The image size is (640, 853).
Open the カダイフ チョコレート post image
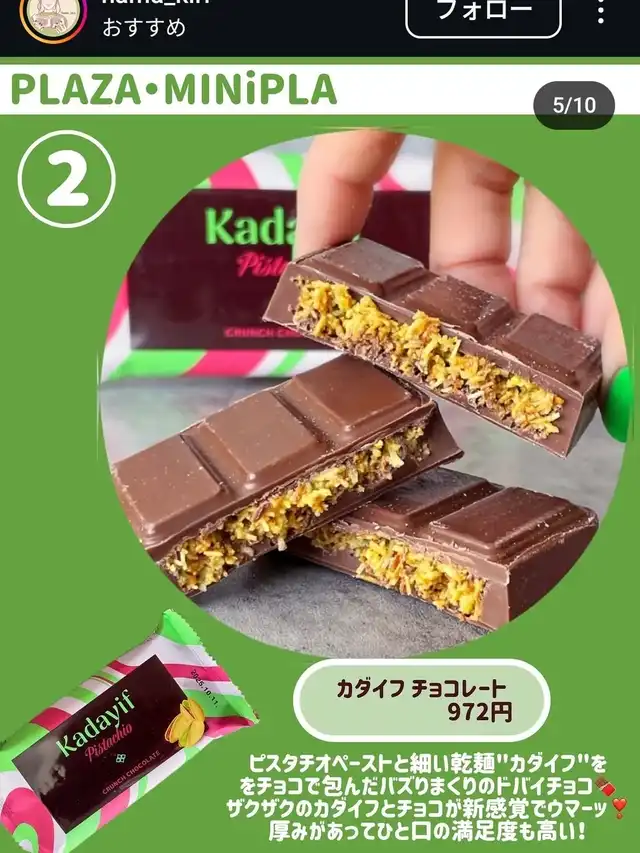320,455
